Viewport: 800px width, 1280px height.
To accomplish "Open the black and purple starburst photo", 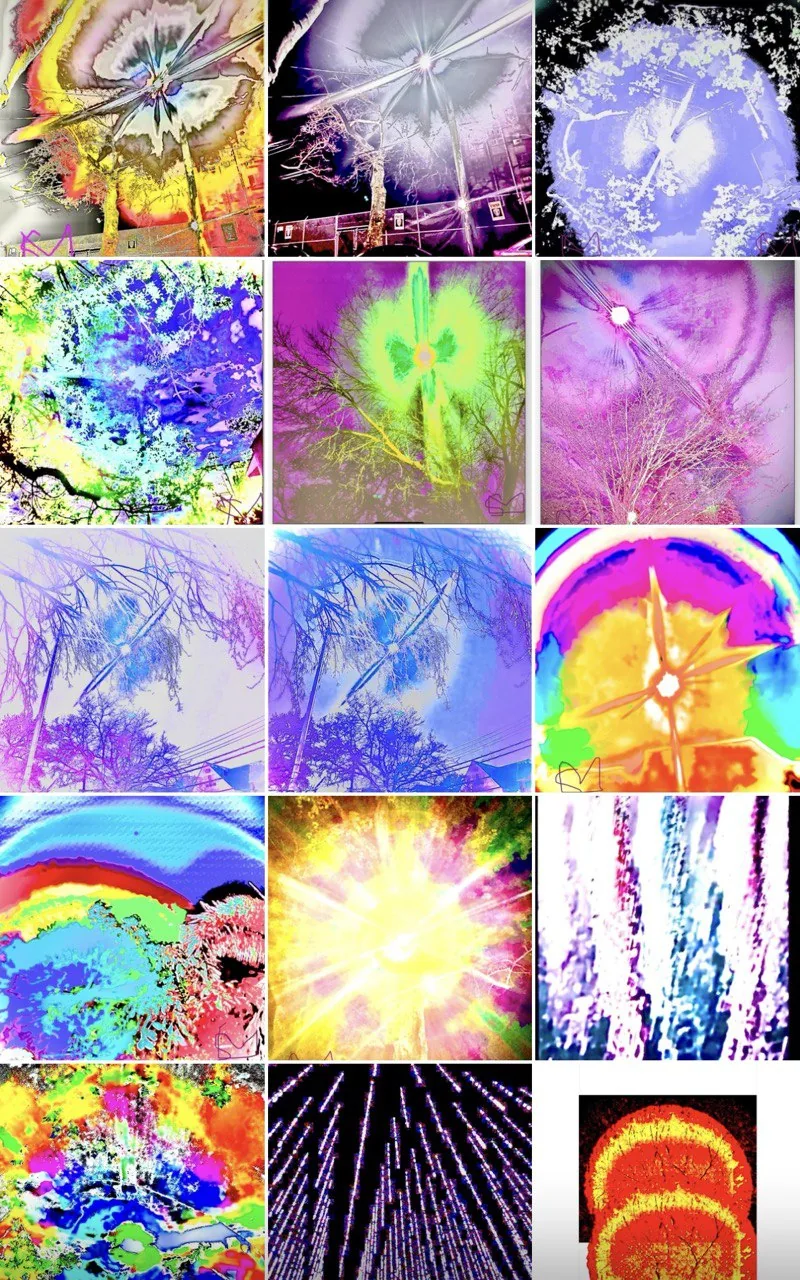I will pos(400,128).
